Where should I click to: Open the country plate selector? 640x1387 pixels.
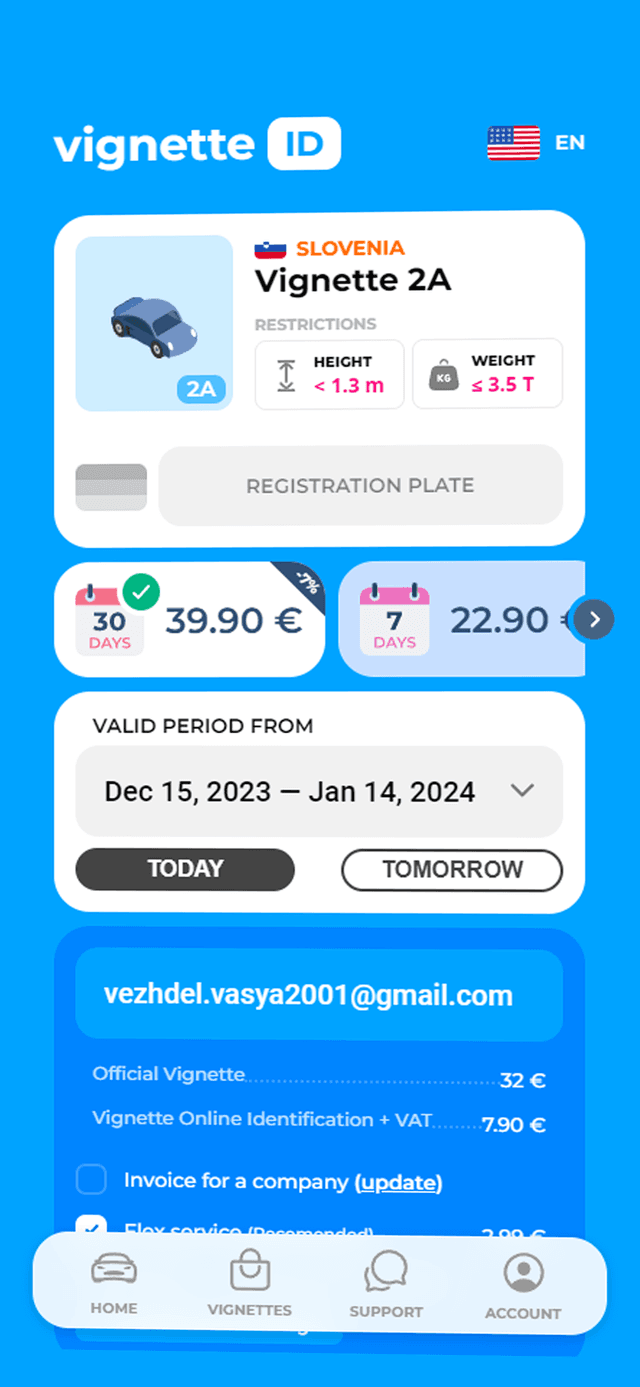coord(111,487)
